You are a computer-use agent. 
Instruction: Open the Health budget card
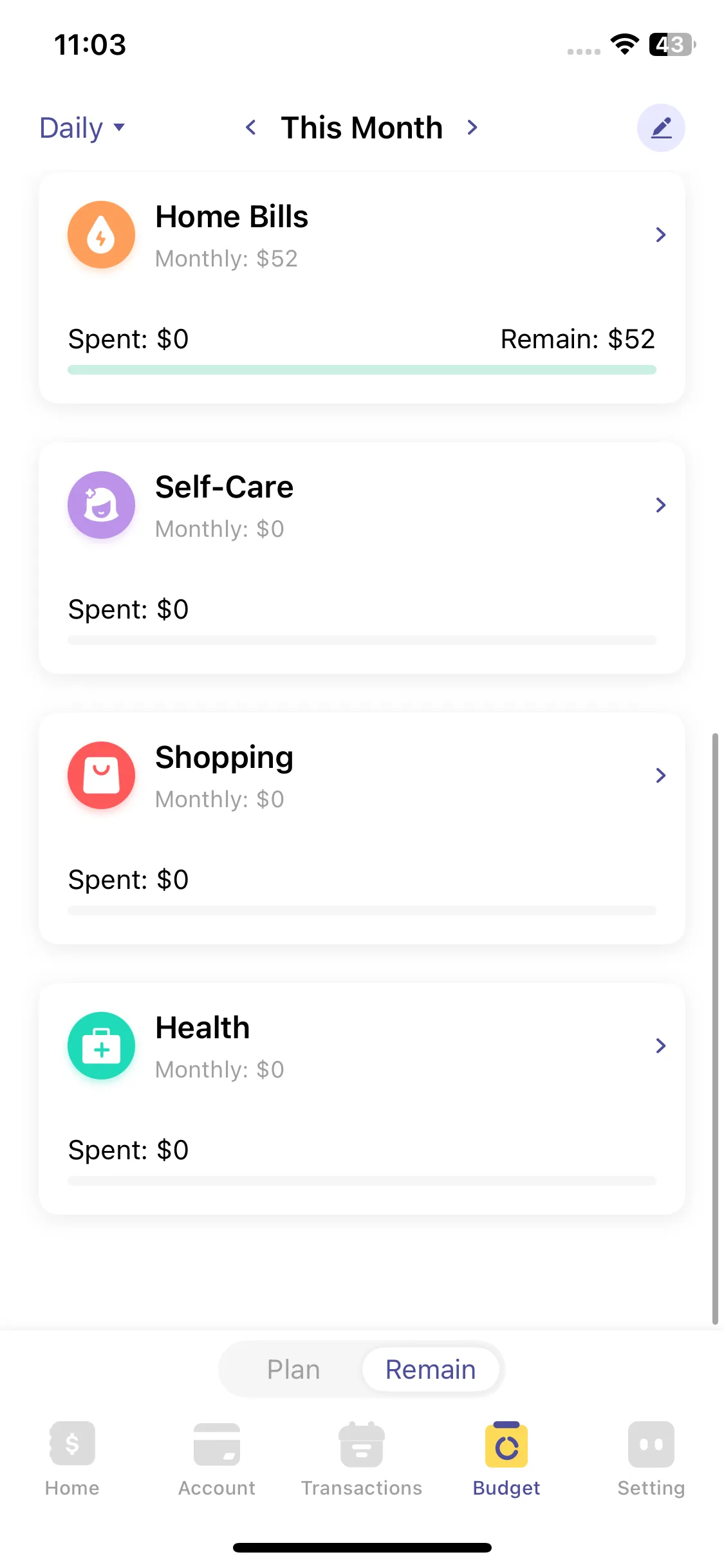point(362,1097)
